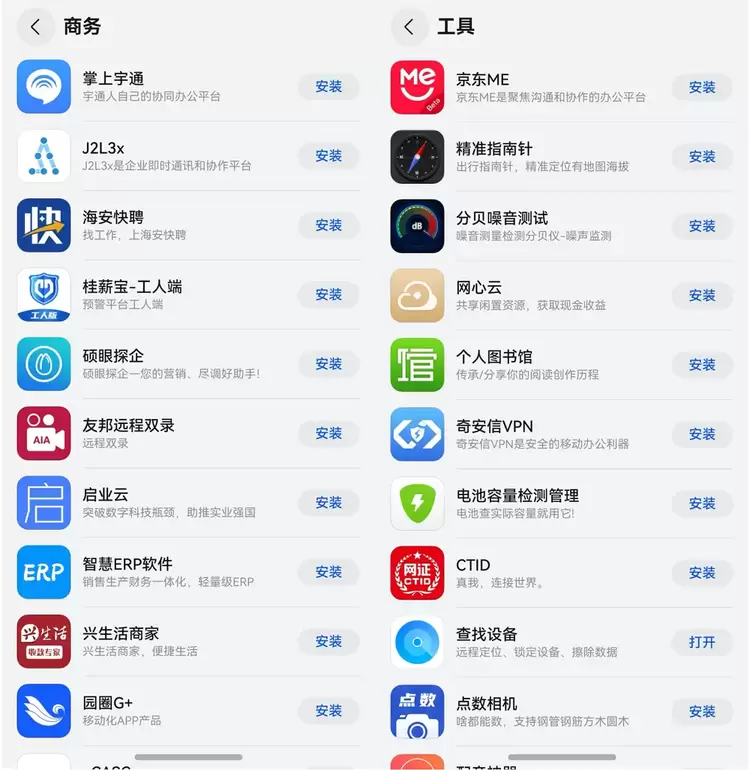750x770 pixels.
Task: Install 兴生活商家
Action: [x=328, y=641]
